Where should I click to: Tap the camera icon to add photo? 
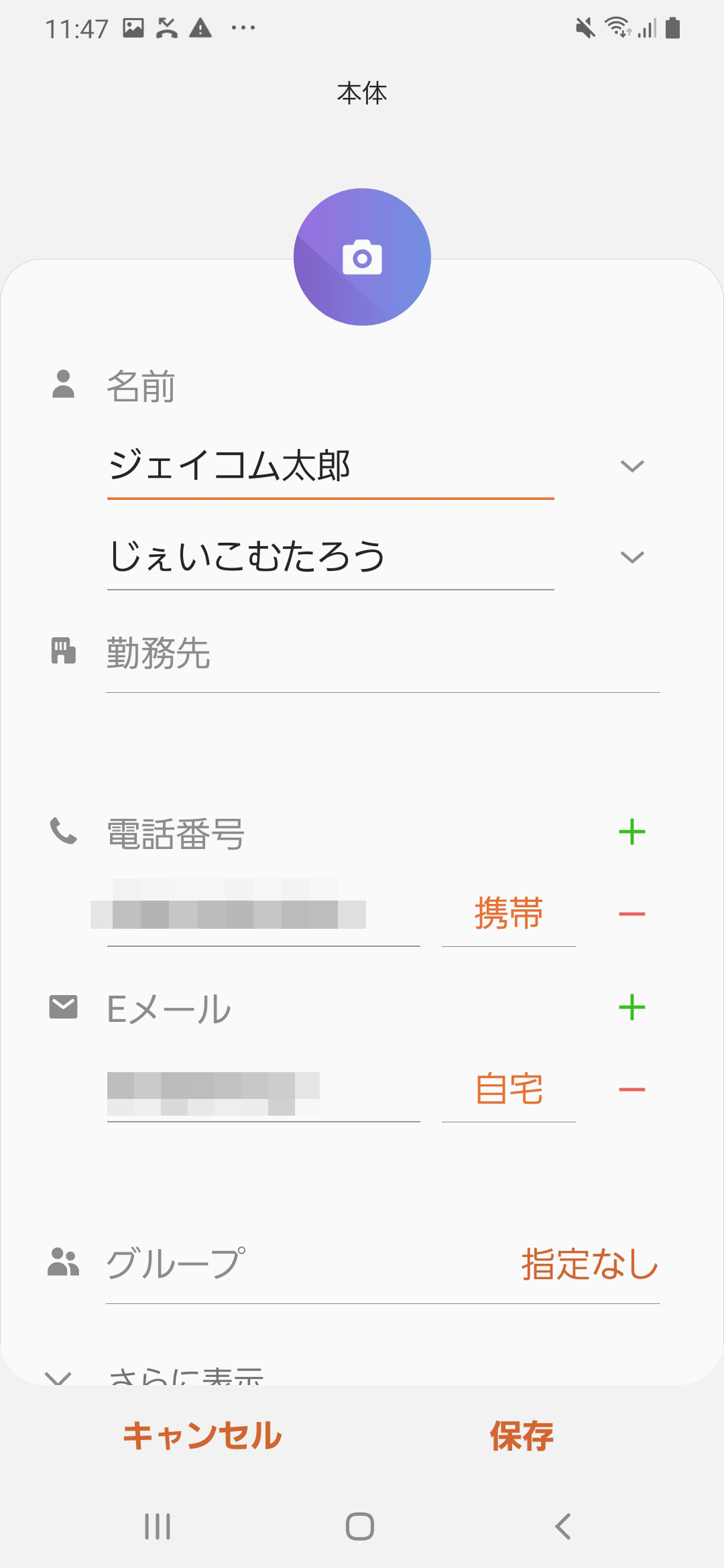tap(362, 257)
